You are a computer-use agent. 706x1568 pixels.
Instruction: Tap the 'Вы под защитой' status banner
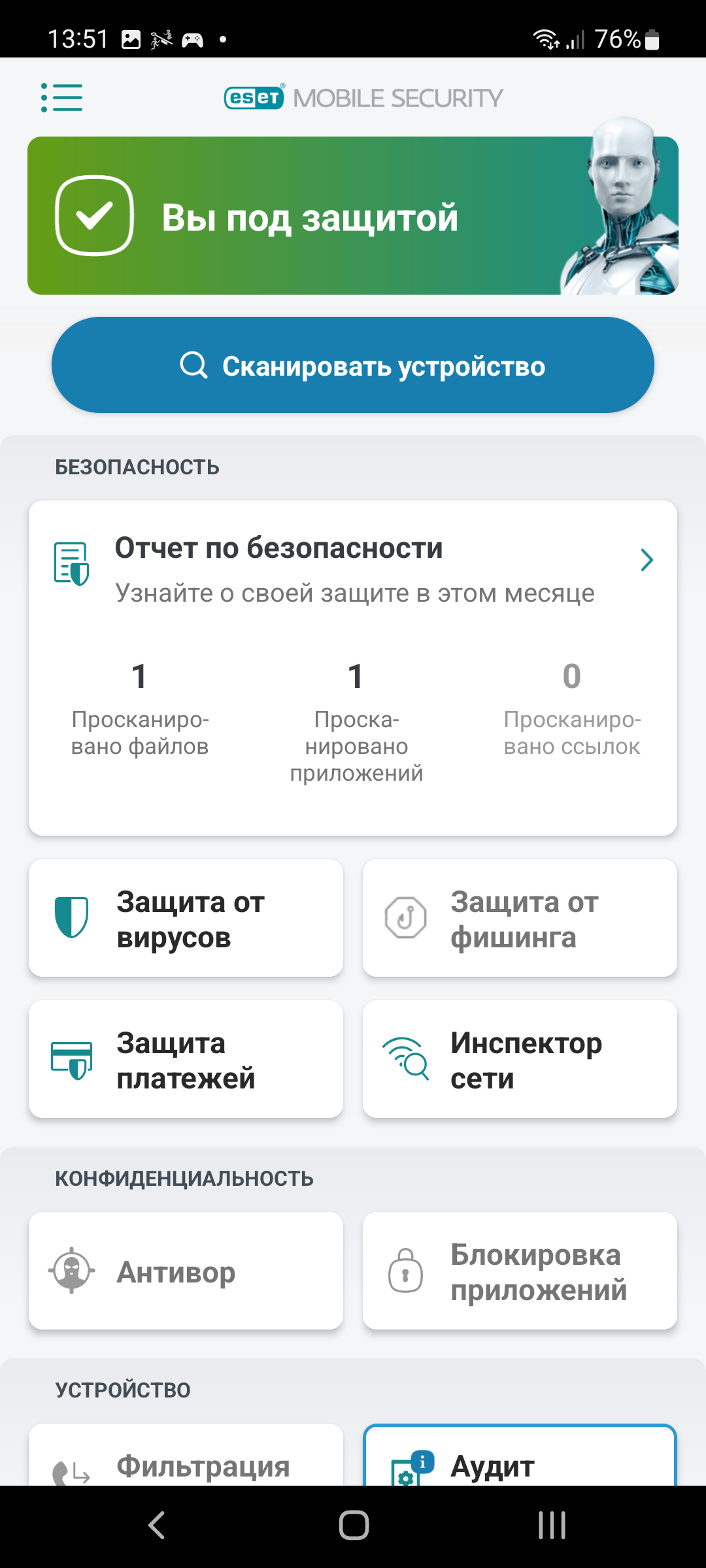(353, 216)
